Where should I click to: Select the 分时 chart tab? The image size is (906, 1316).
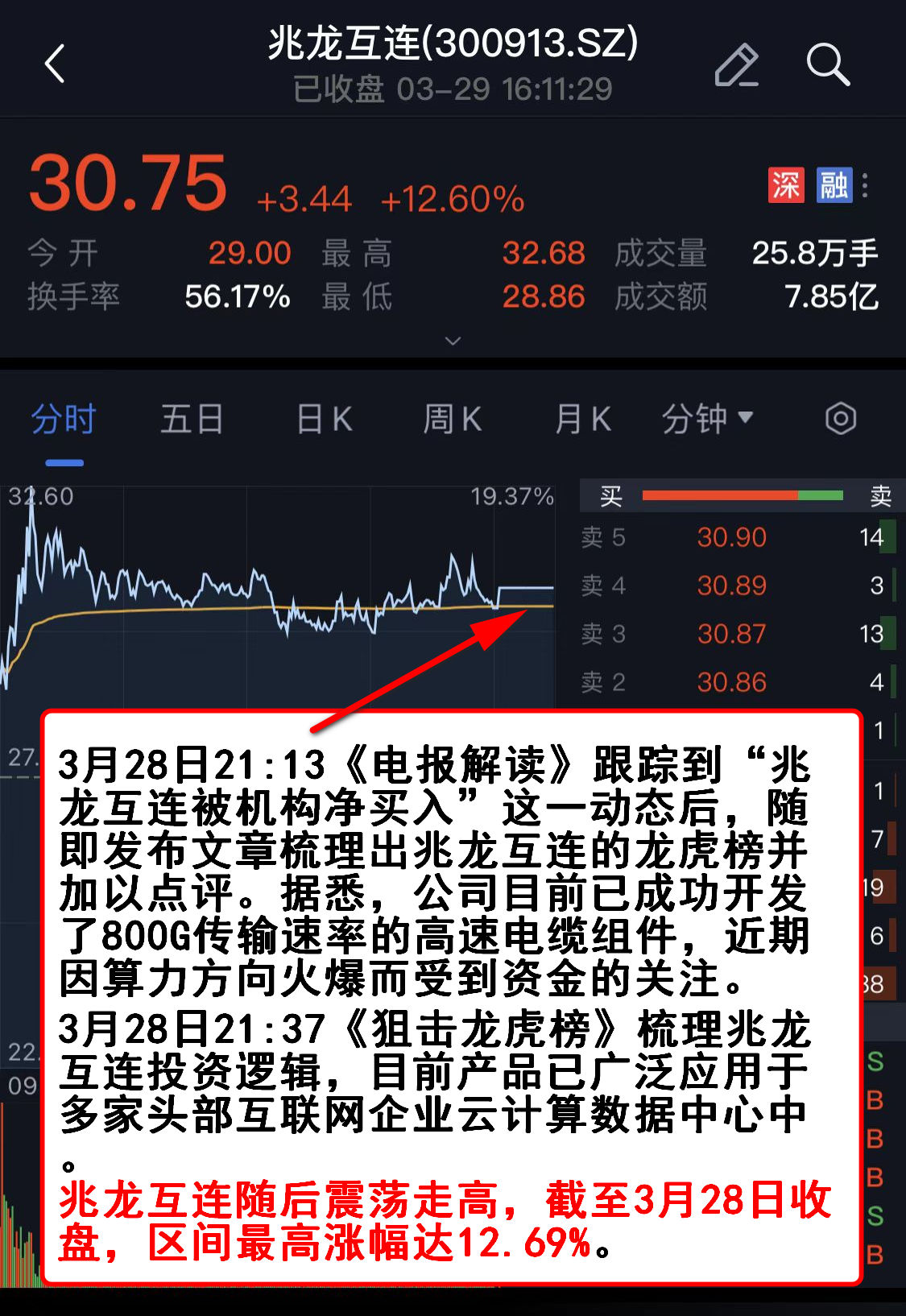pyautogui.click(x=64, y=420)
